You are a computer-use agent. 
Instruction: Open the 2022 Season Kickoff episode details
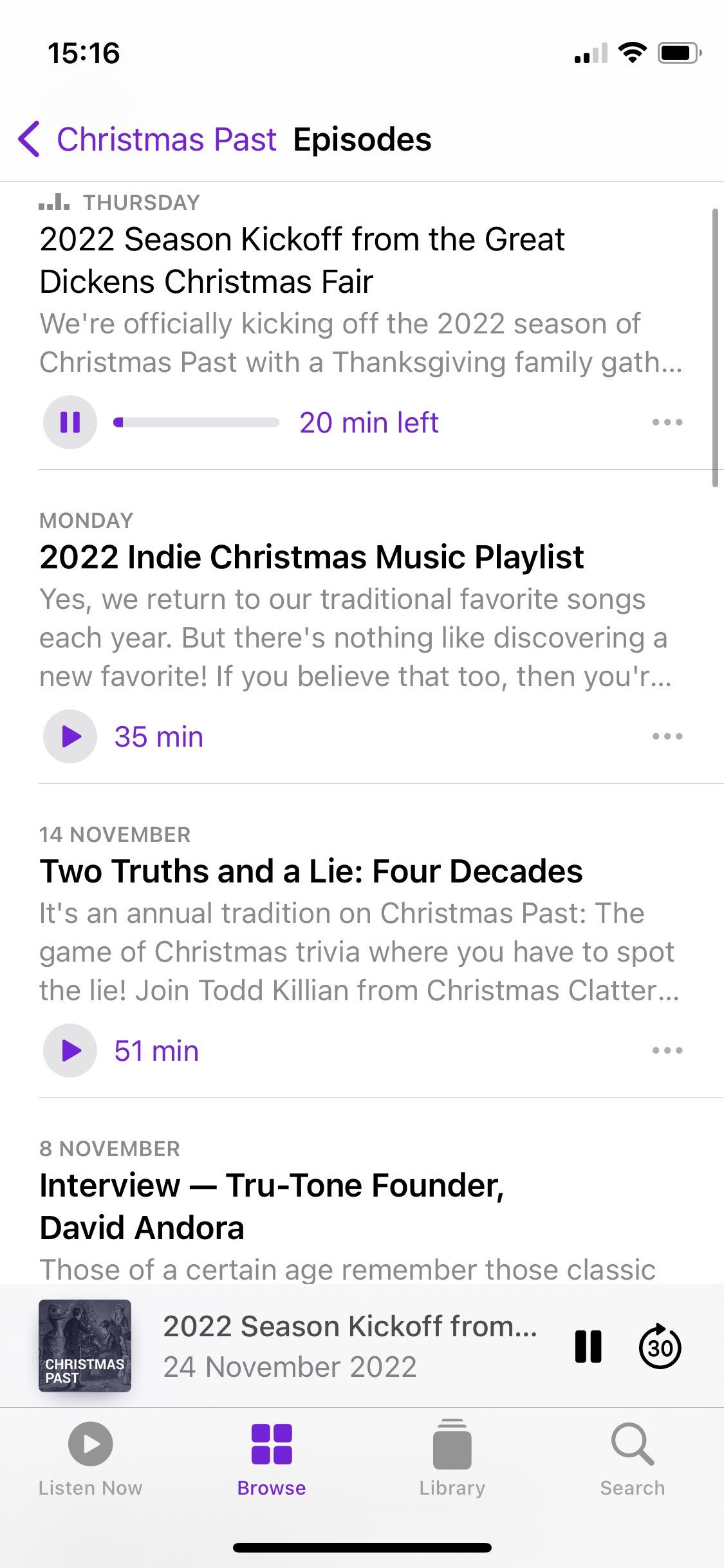pyautogui.click(x=302, y=260)
